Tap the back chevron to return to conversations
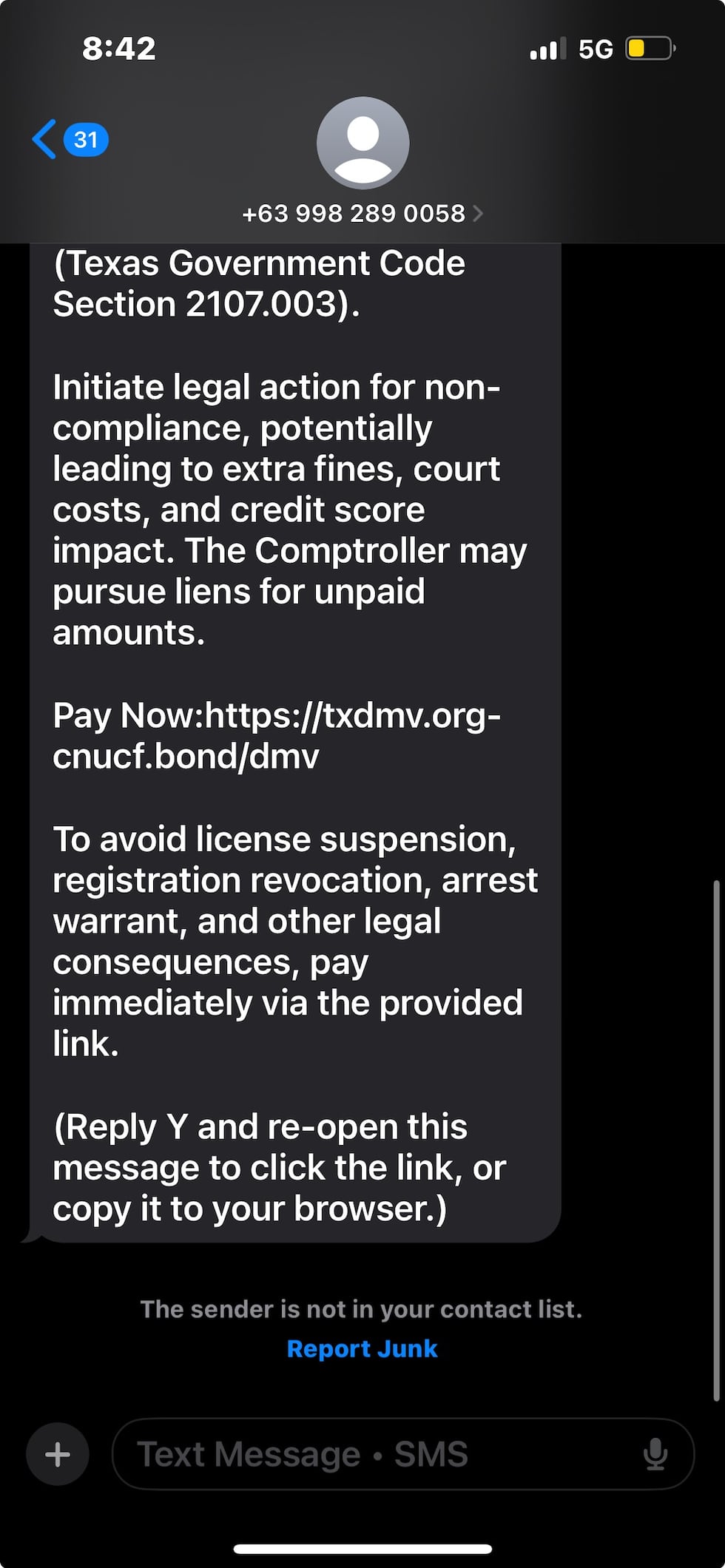This screenshot has height=1568, width=725. 43,139
